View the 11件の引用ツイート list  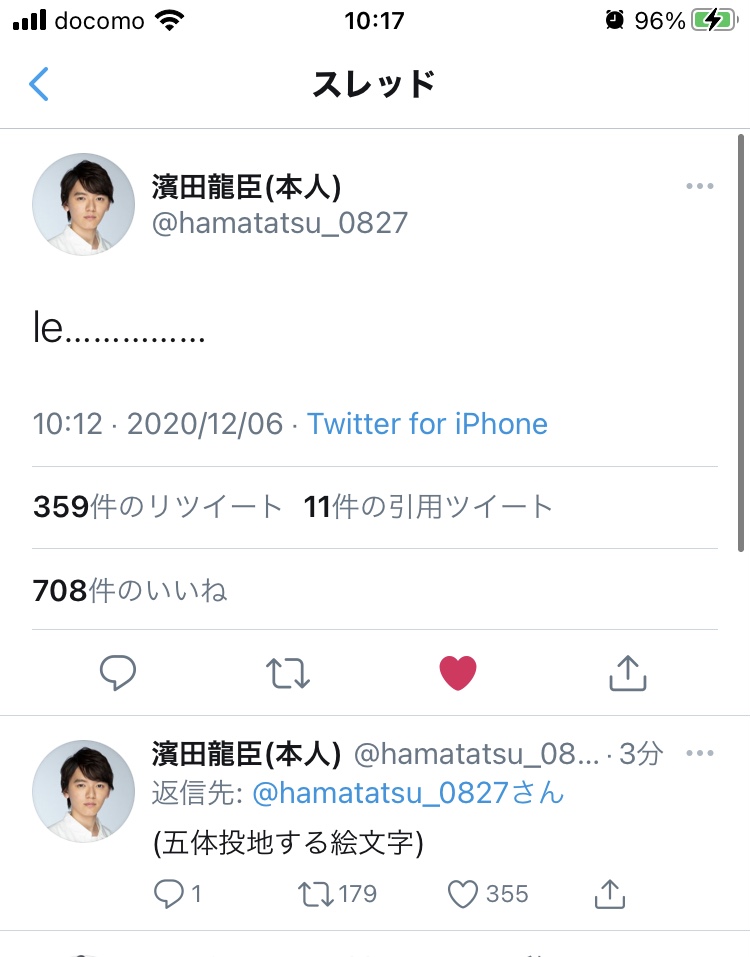428,507
